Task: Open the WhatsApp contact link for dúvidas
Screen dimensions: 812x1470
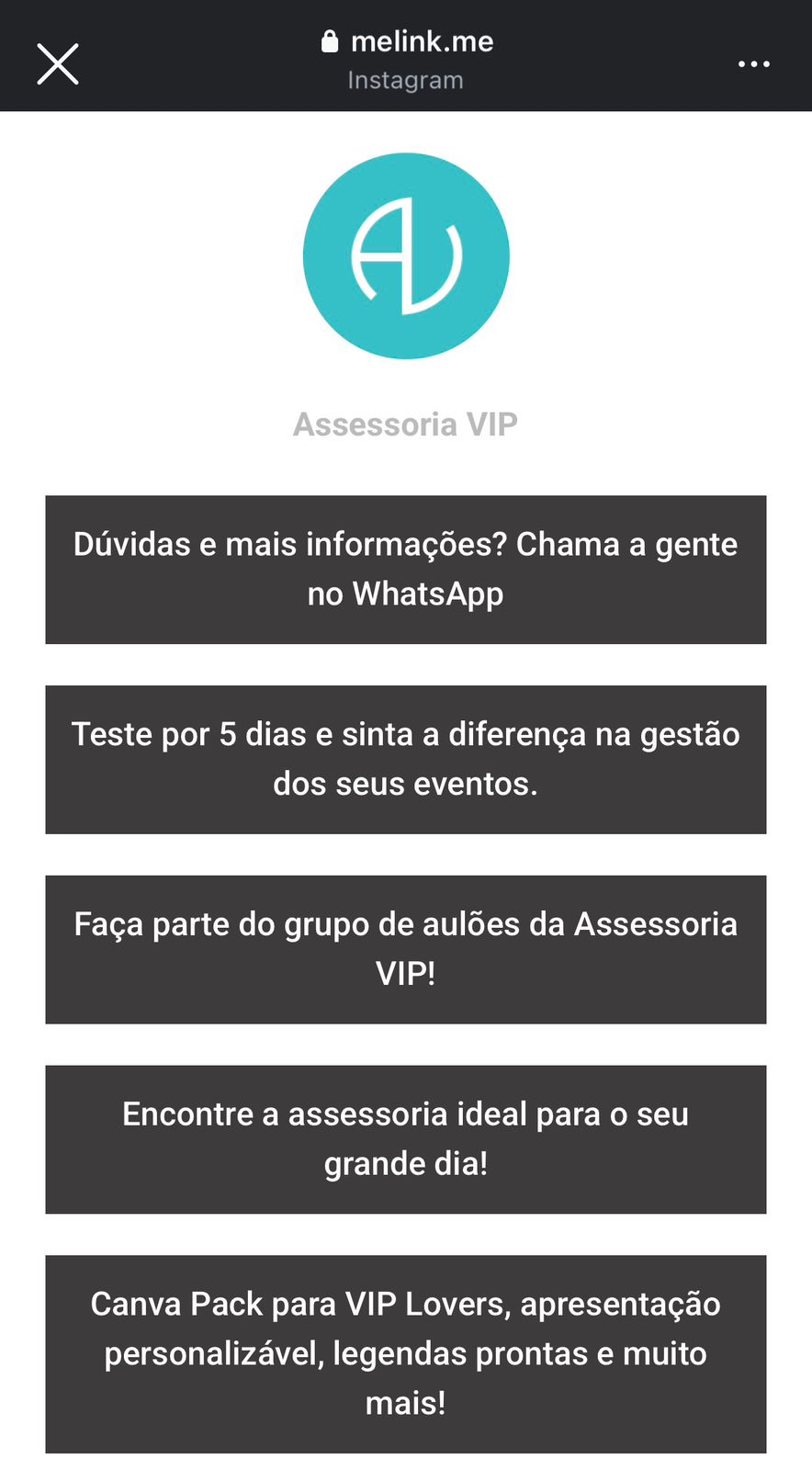Action: coord(405,570)
